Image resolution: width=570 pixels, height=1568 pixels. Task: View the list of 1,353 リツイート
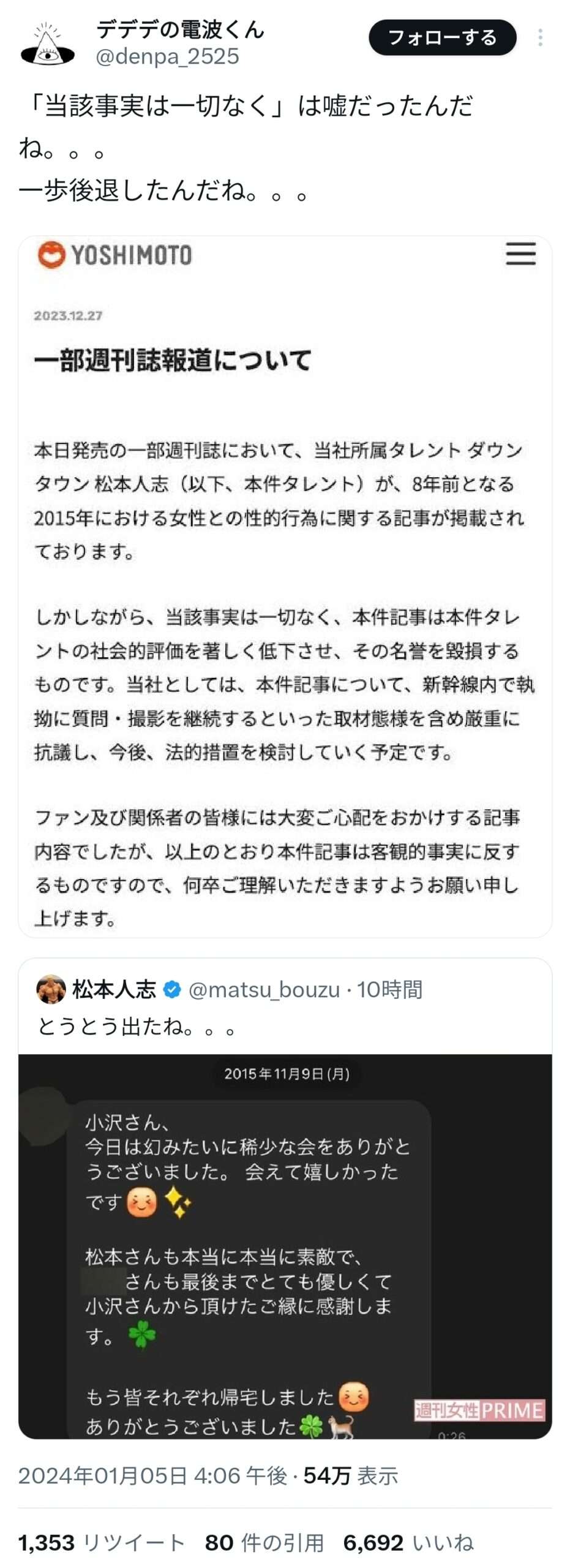pyautogui.click(x=101, y=1542)
